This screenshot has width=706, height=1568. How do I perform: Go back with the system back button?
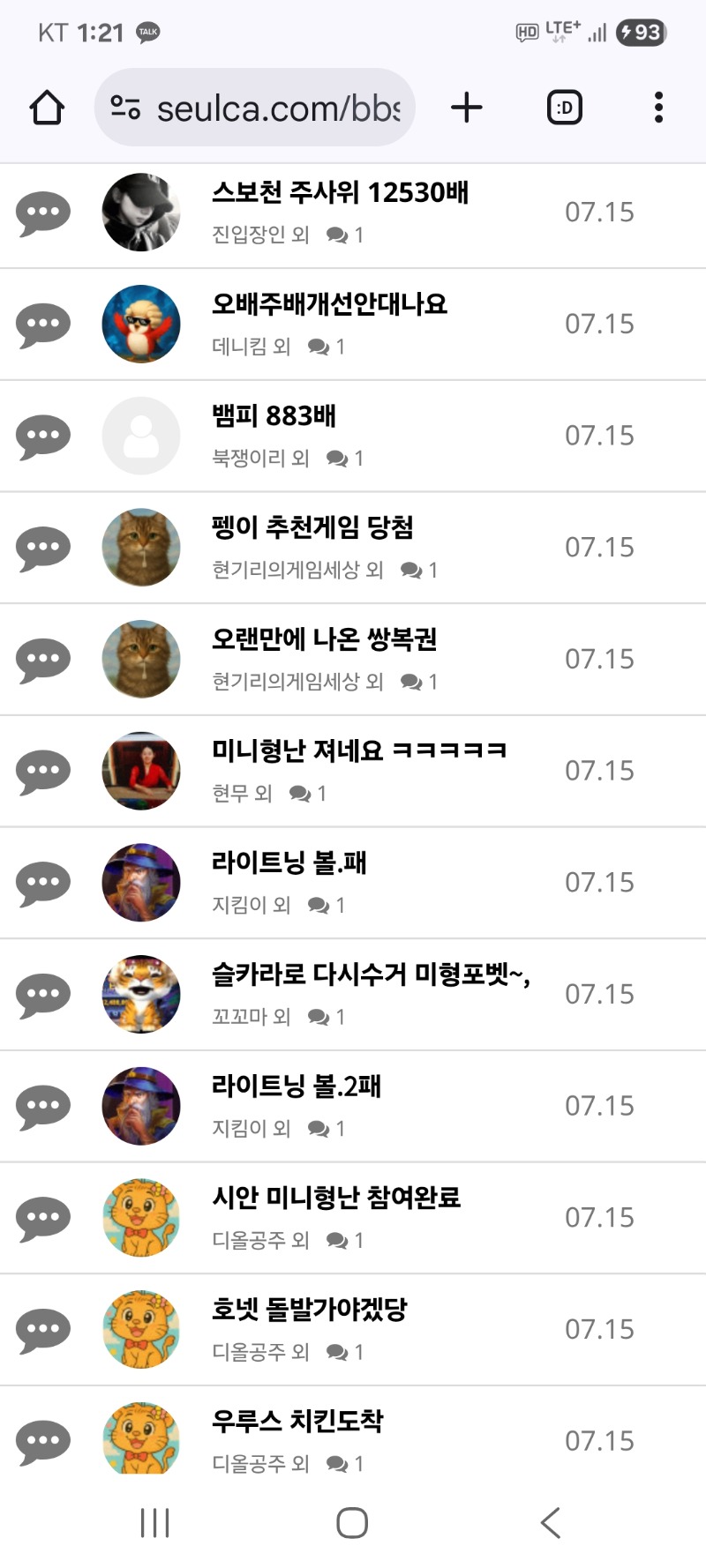pos(551,1523)
